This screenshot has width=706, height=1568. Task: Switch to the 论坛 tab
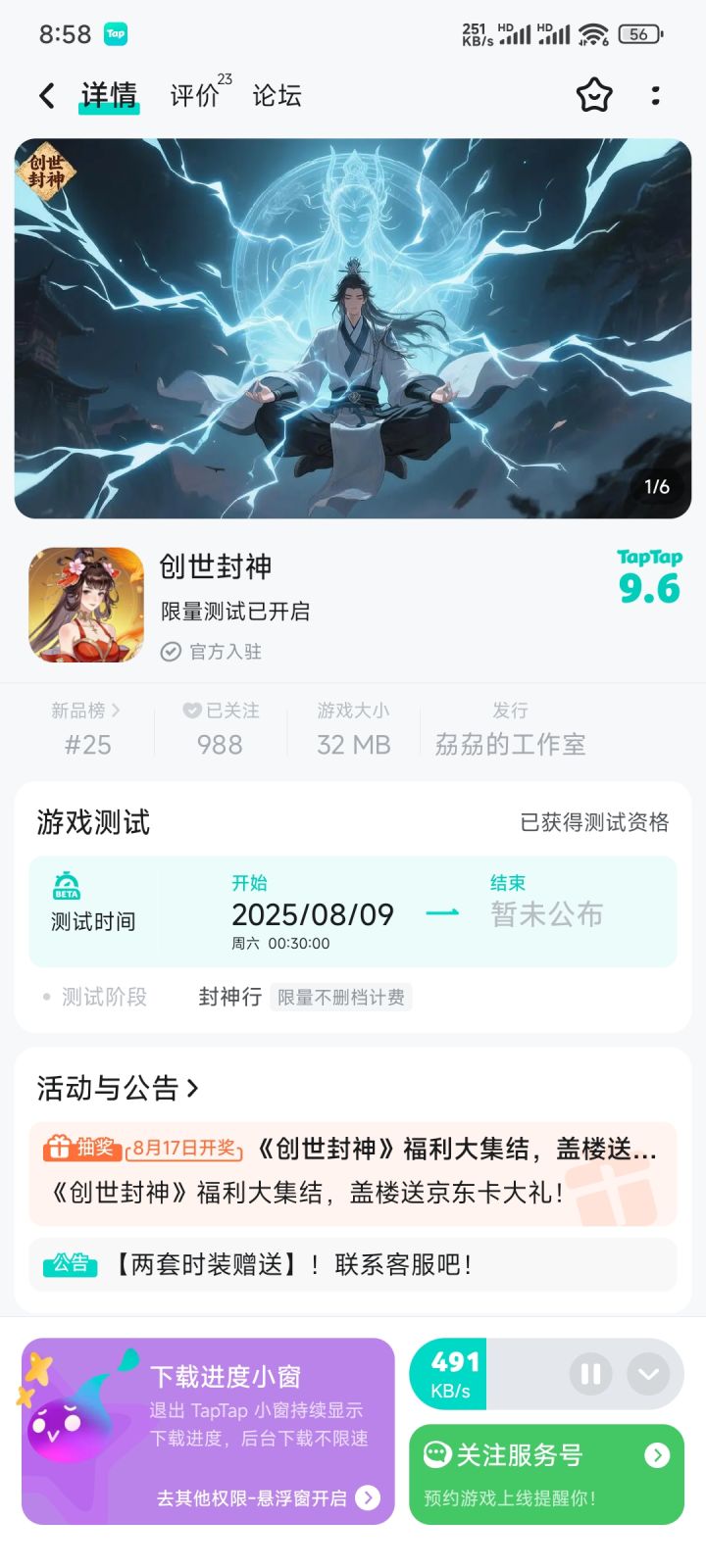coord(277,95)
